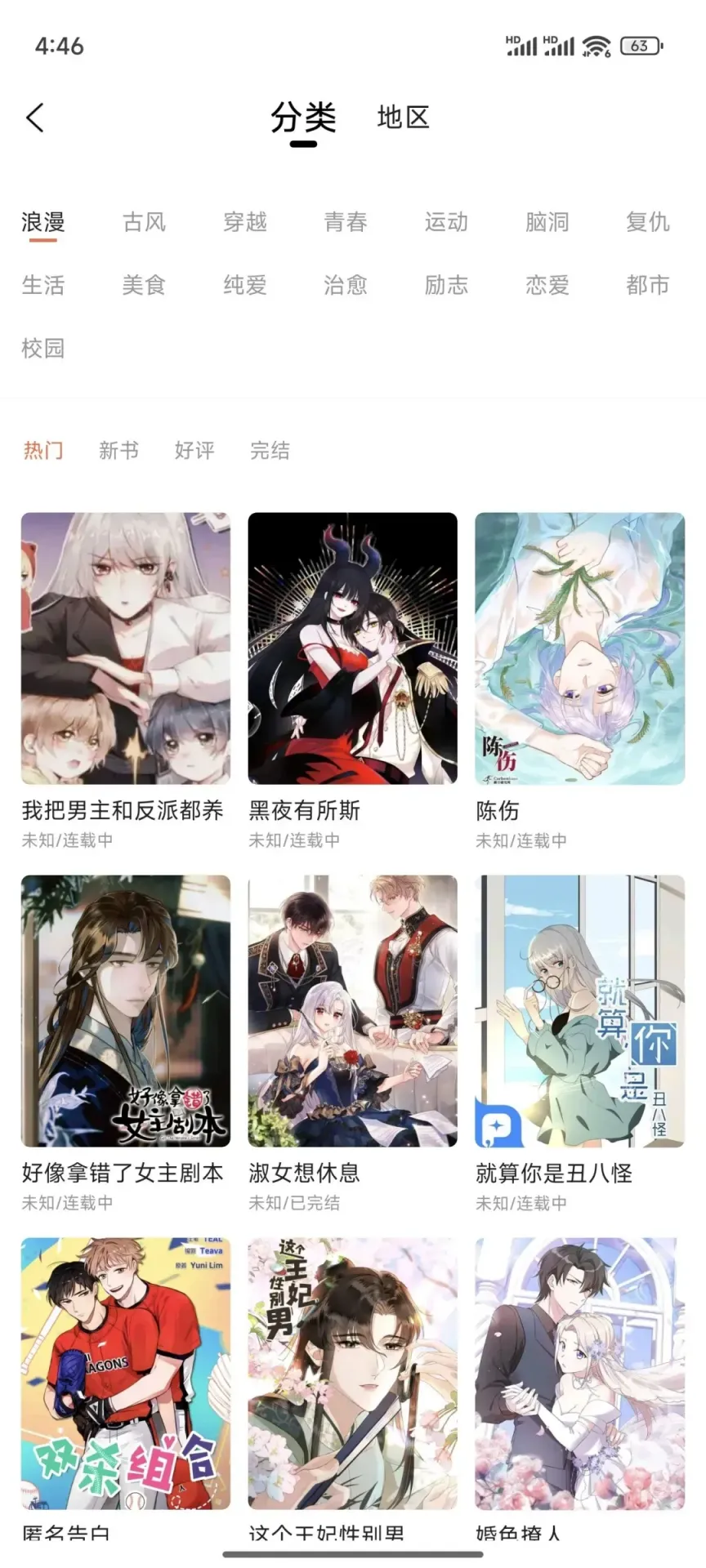
Task: Pick the 都市 category
Action: click(647, 285)
